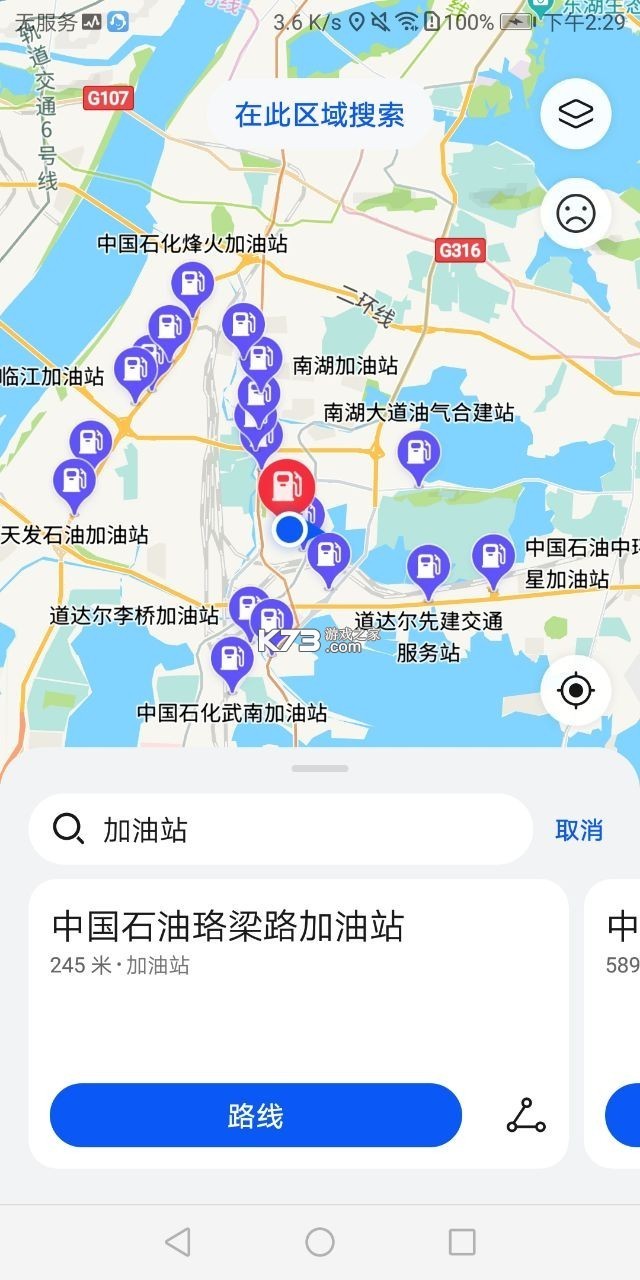Image resolution: width=640 pixels, height=1280 pixels.
Task: Open the sad-face feedback icon
Action: click(575, 213)
